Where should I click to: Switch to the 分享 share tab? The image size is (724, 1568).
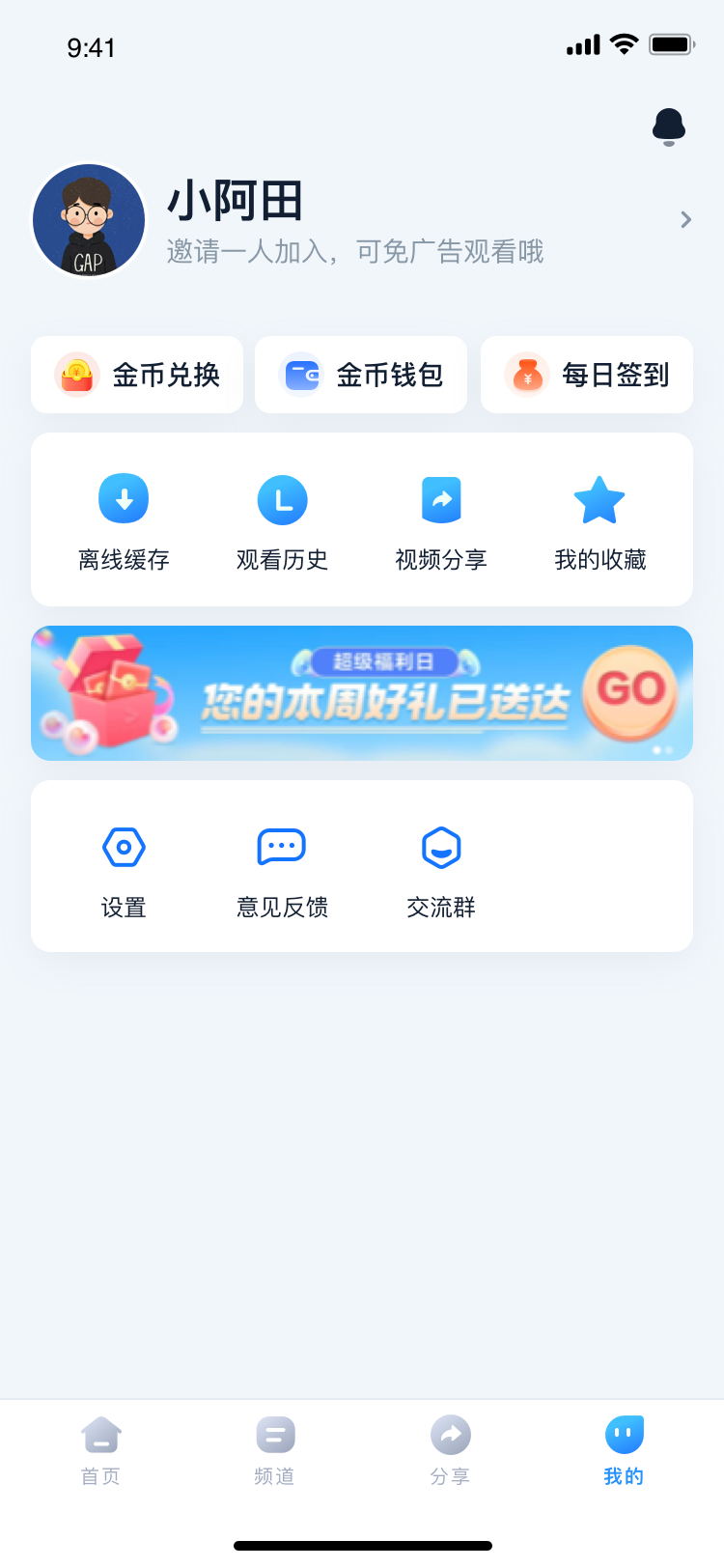450,1449
